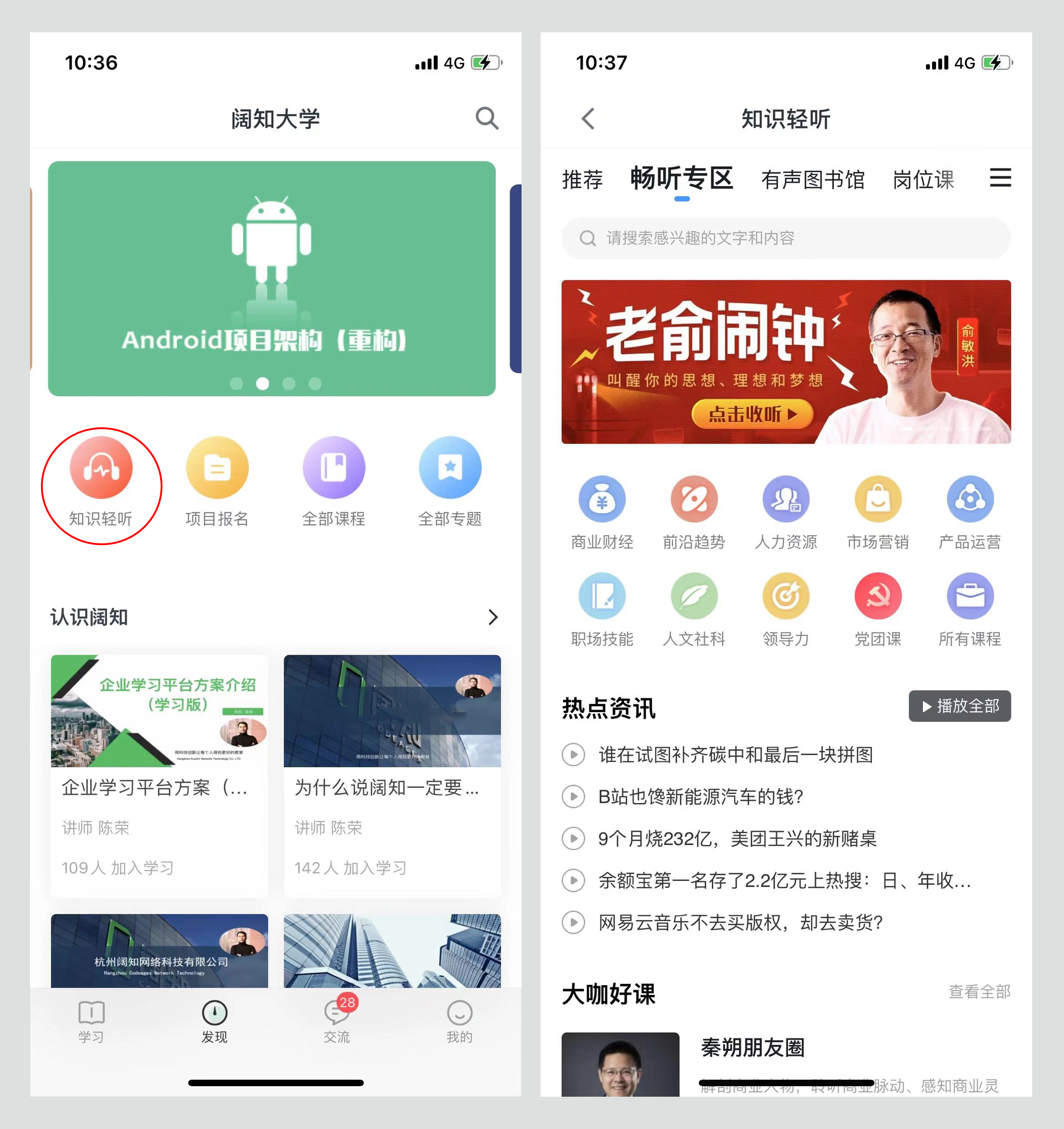1064x1129 pixels.
Task: Open the hamburger menu beside 岗位课
Action: click(1000, 178)
